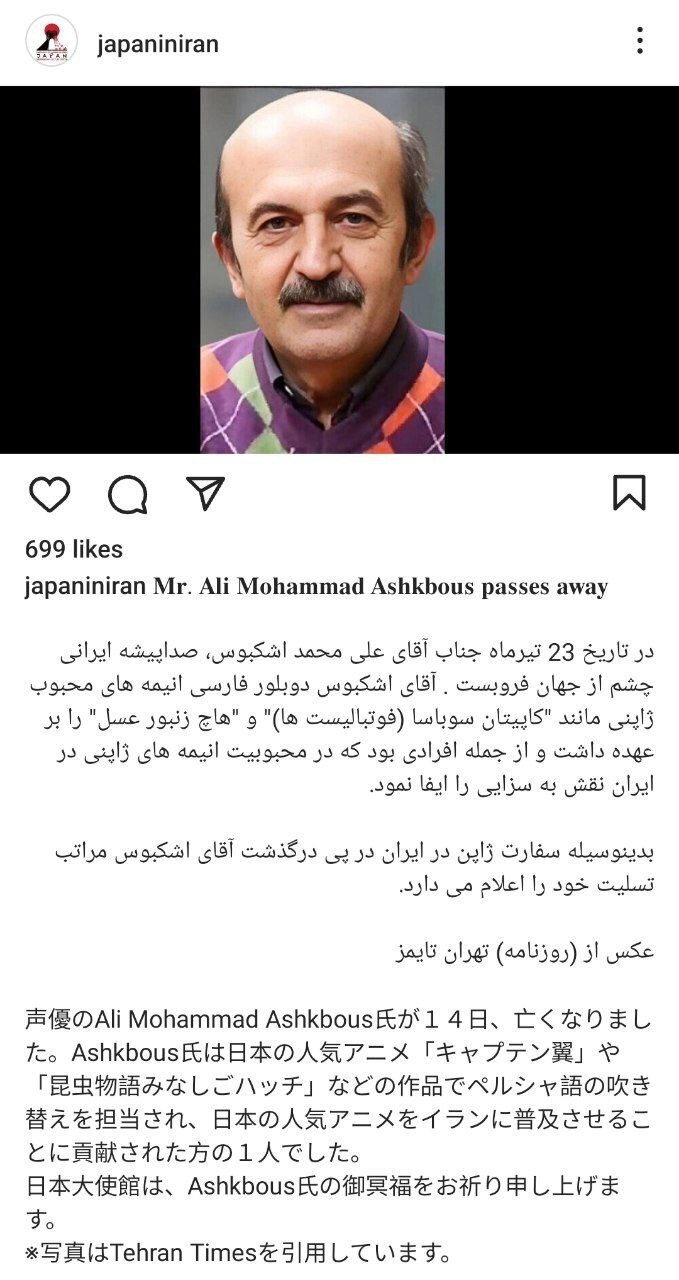Viewport: 679px width, 1280px height.
Task: Open japaniniran profile avatar
Action: (x=51, y=43)
